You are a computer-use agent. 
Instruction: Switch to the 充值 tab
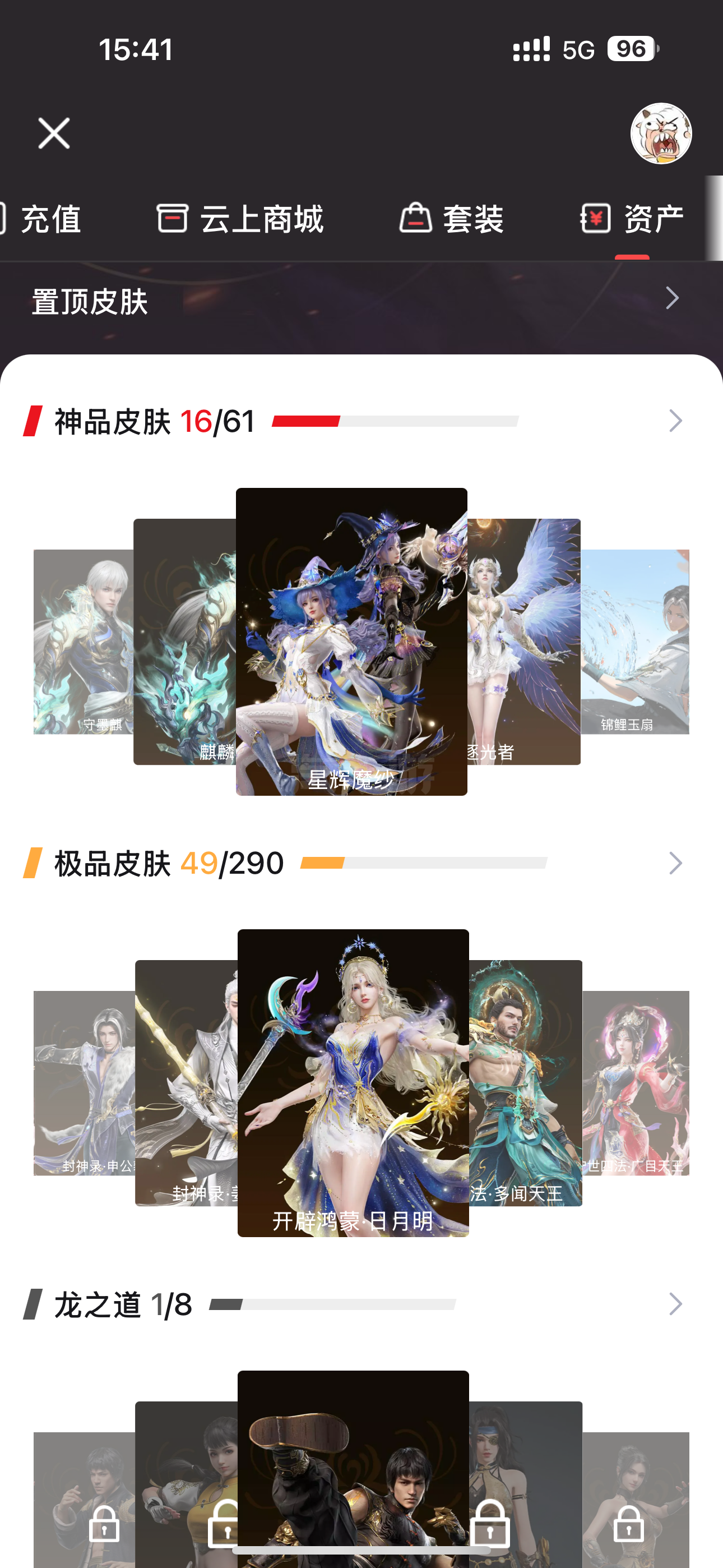click(x=43, y=219)
